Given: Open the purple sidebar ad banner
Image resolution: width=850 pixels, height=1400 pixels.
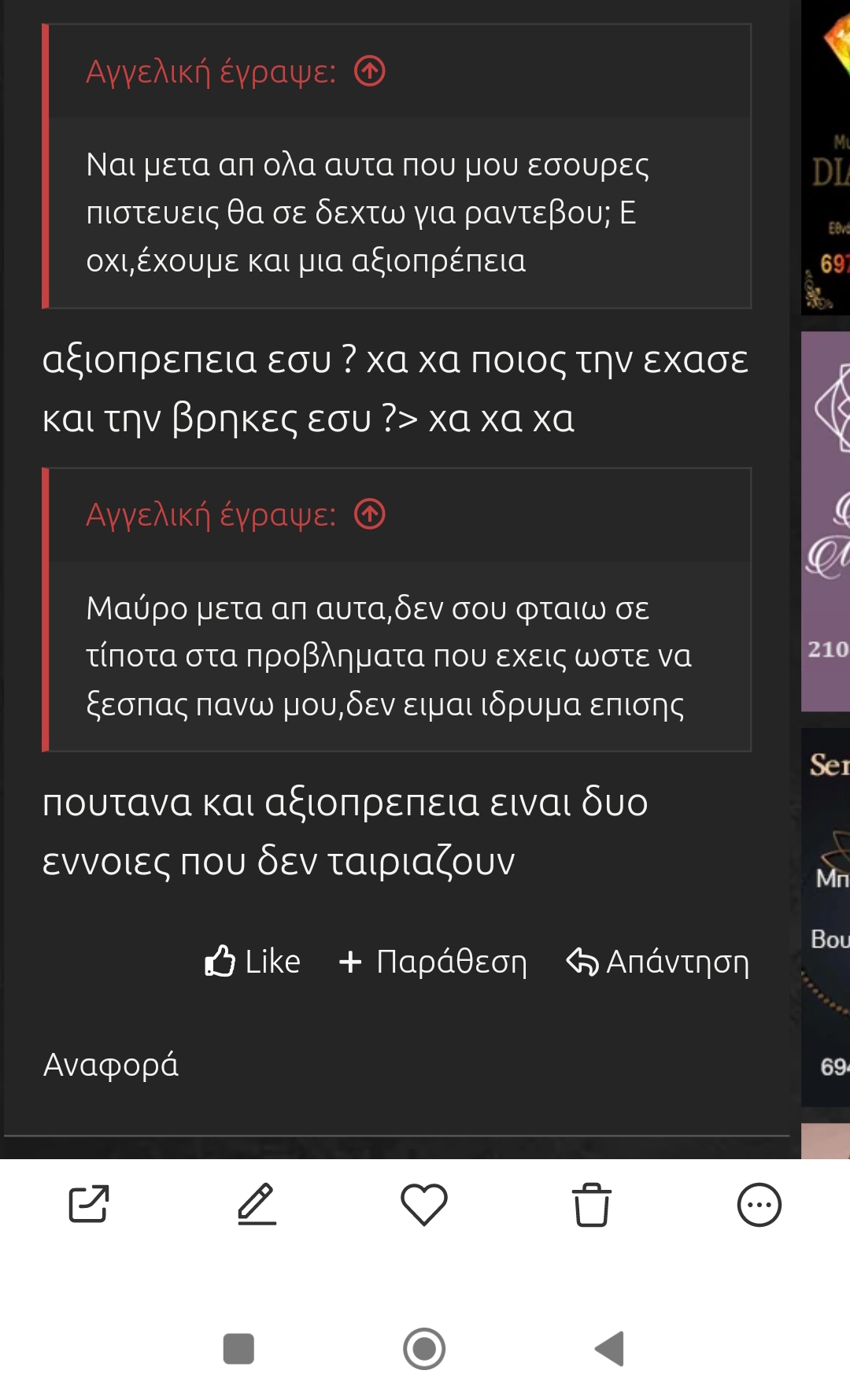Looking at the screenshot, I should tap(826, 521).
